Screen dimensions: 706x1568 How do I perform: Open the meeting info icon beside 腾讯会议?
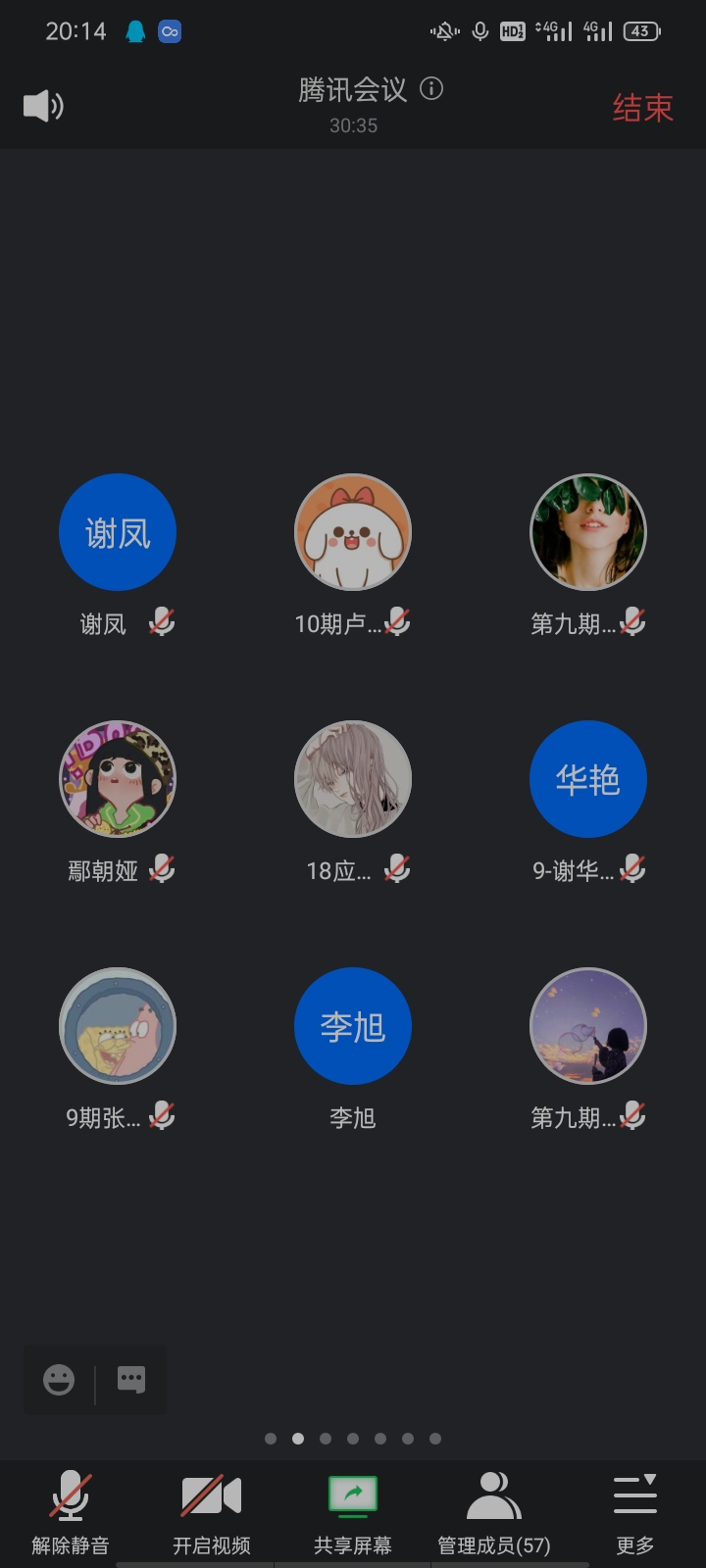pyautogui.click(x=431, y=89)
